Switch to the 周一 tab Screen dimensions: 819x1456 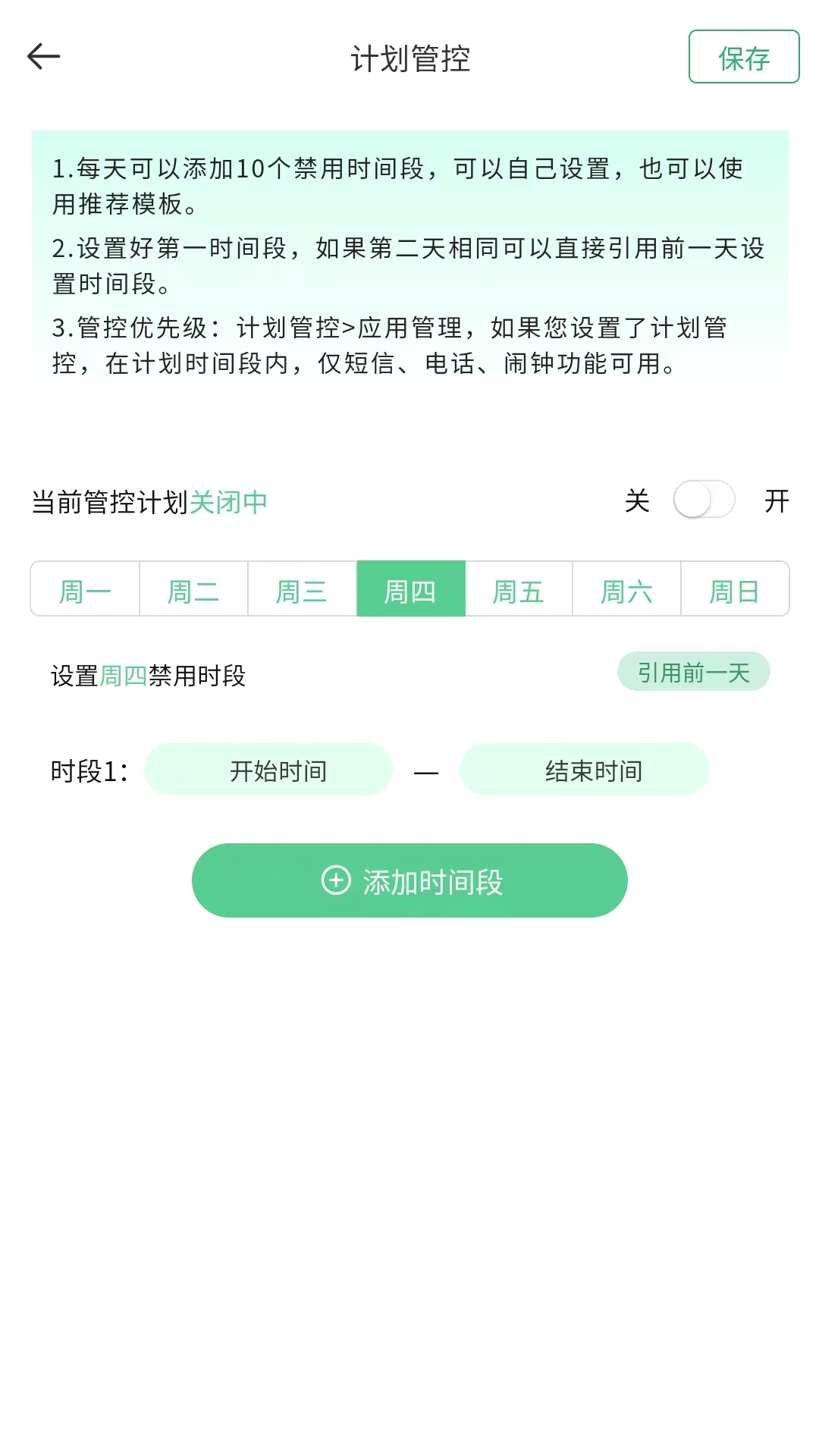84,589
